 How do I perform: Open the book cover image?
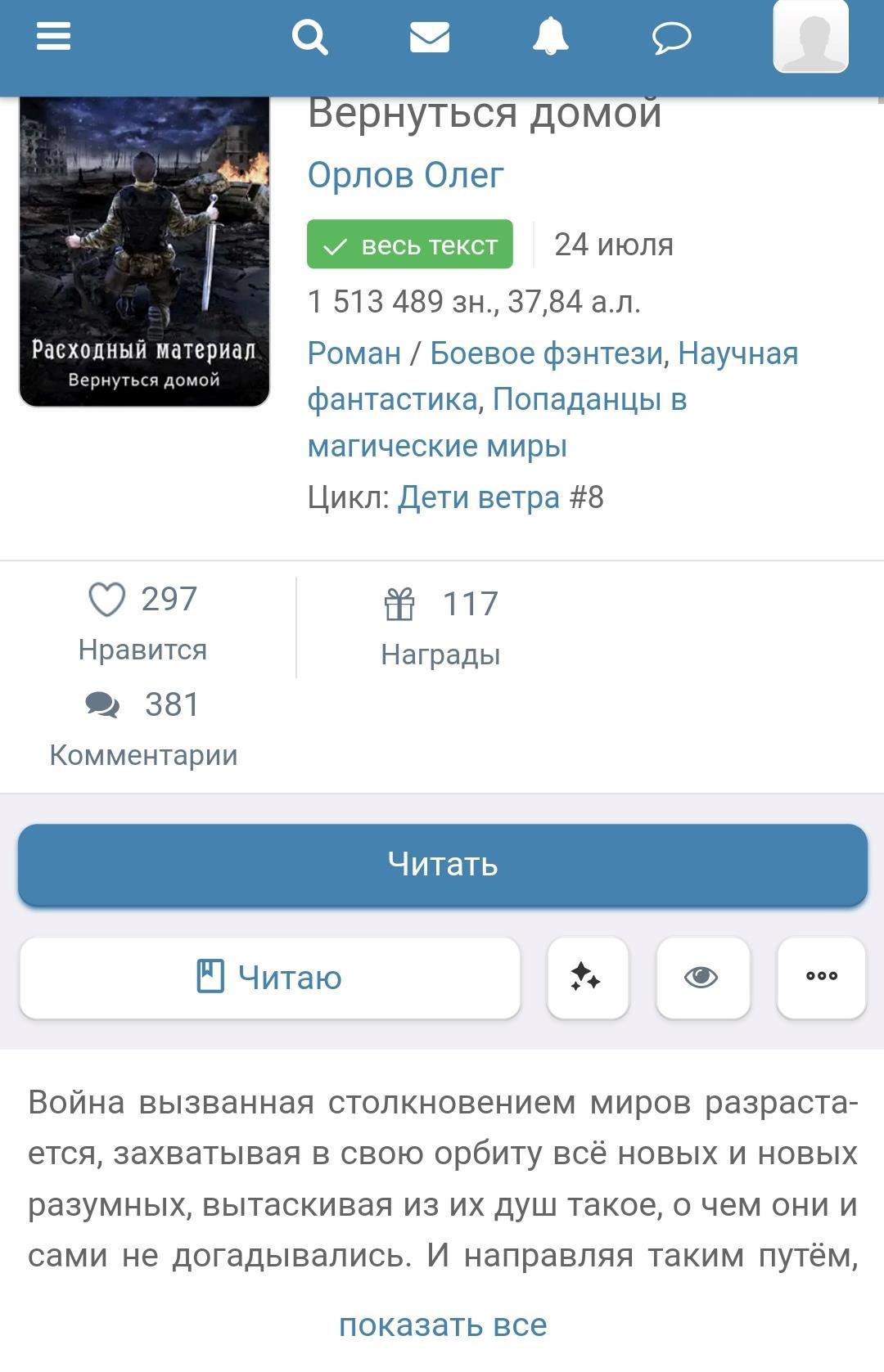click(x=144, y=250)
